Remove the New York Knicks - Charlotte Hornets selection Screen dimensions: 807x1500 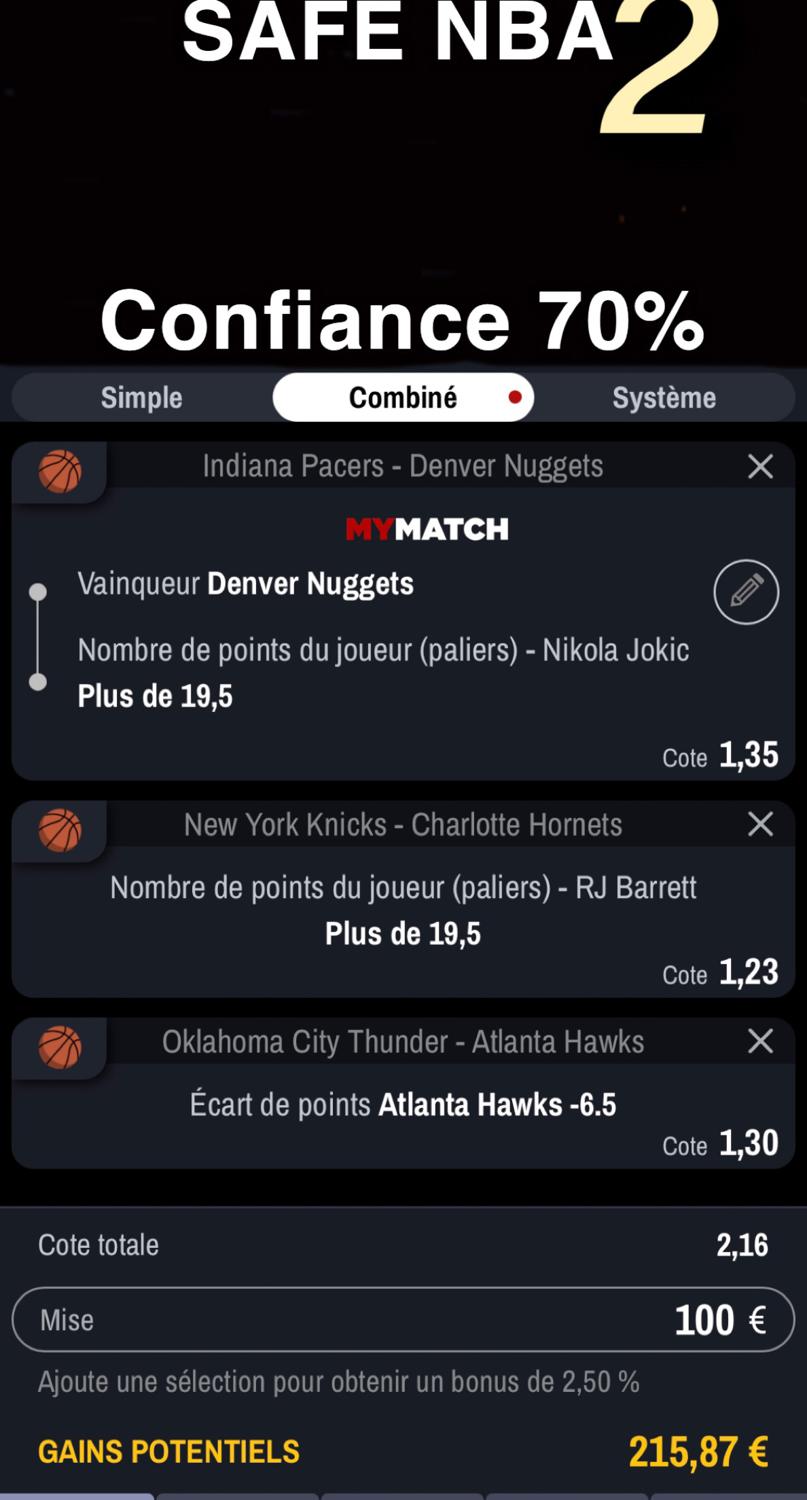tap(761, 825)
